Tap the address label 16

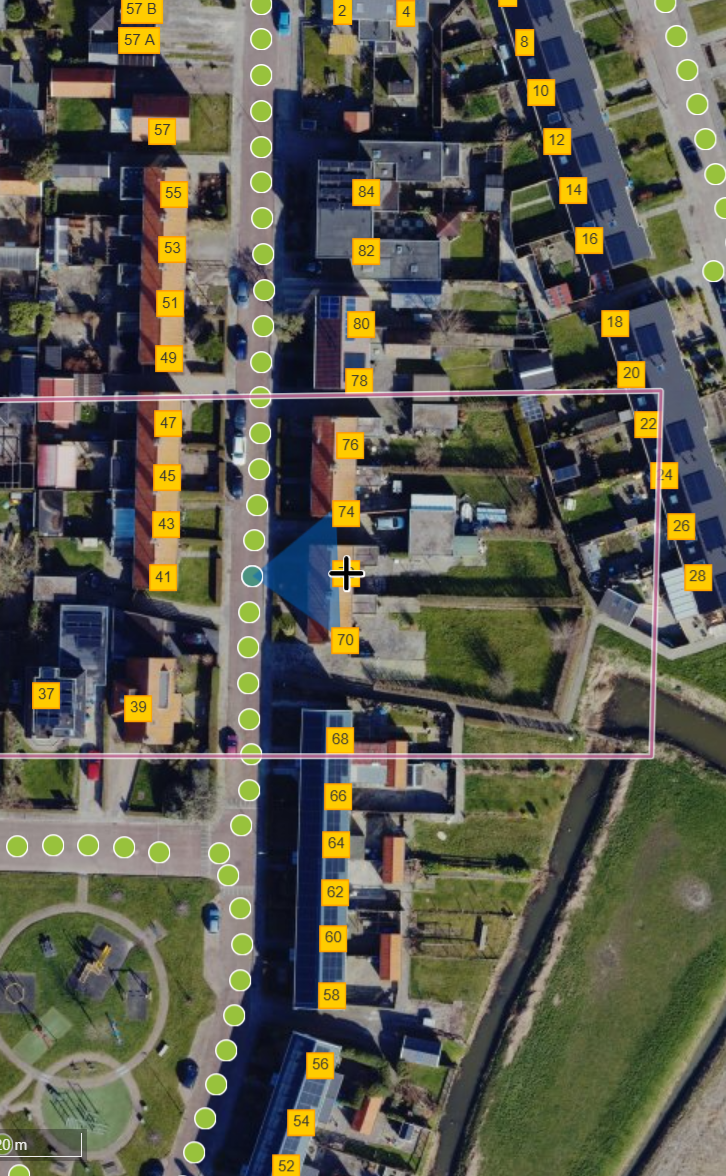[589, 239]
